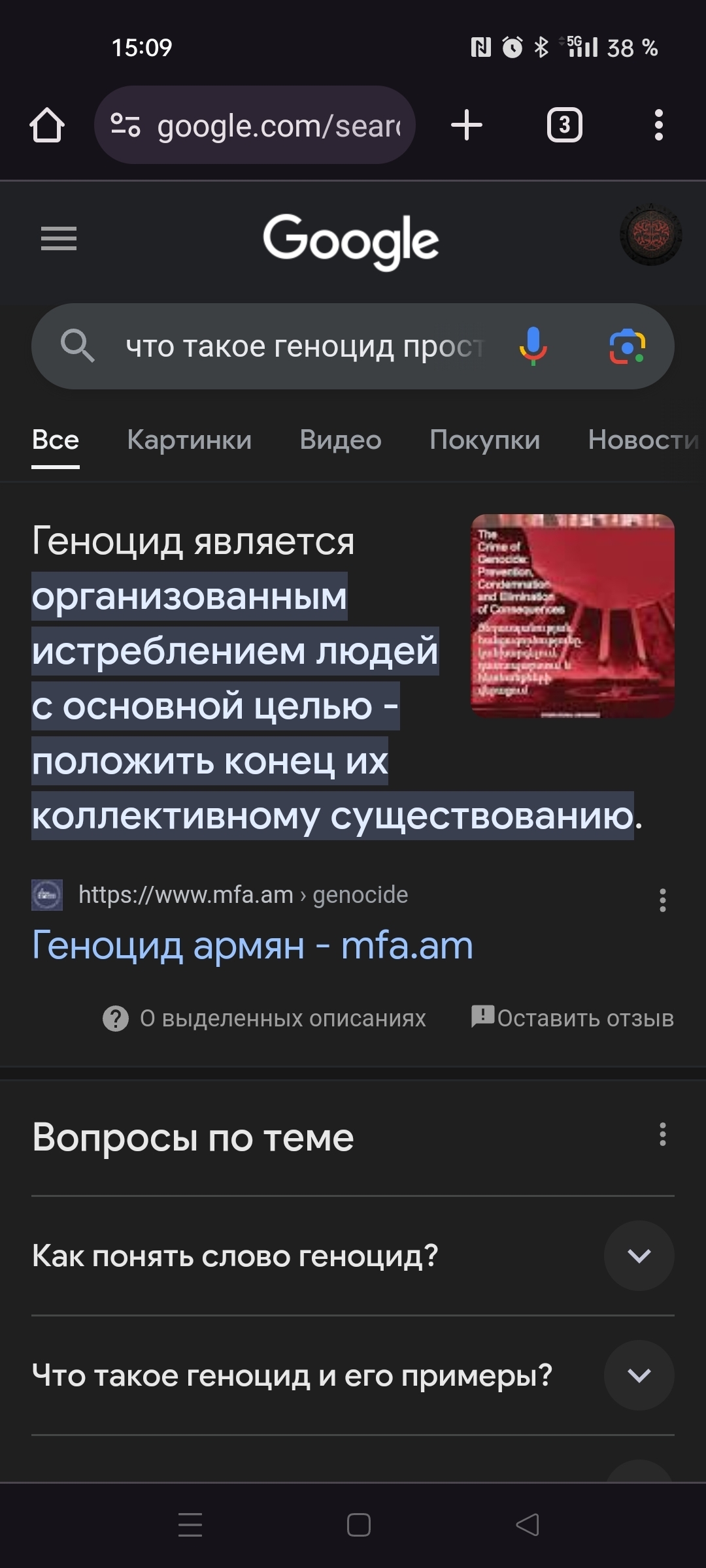
Task: Open the tab switcher showing 3 tabs
Action: [x=564, y=125]
